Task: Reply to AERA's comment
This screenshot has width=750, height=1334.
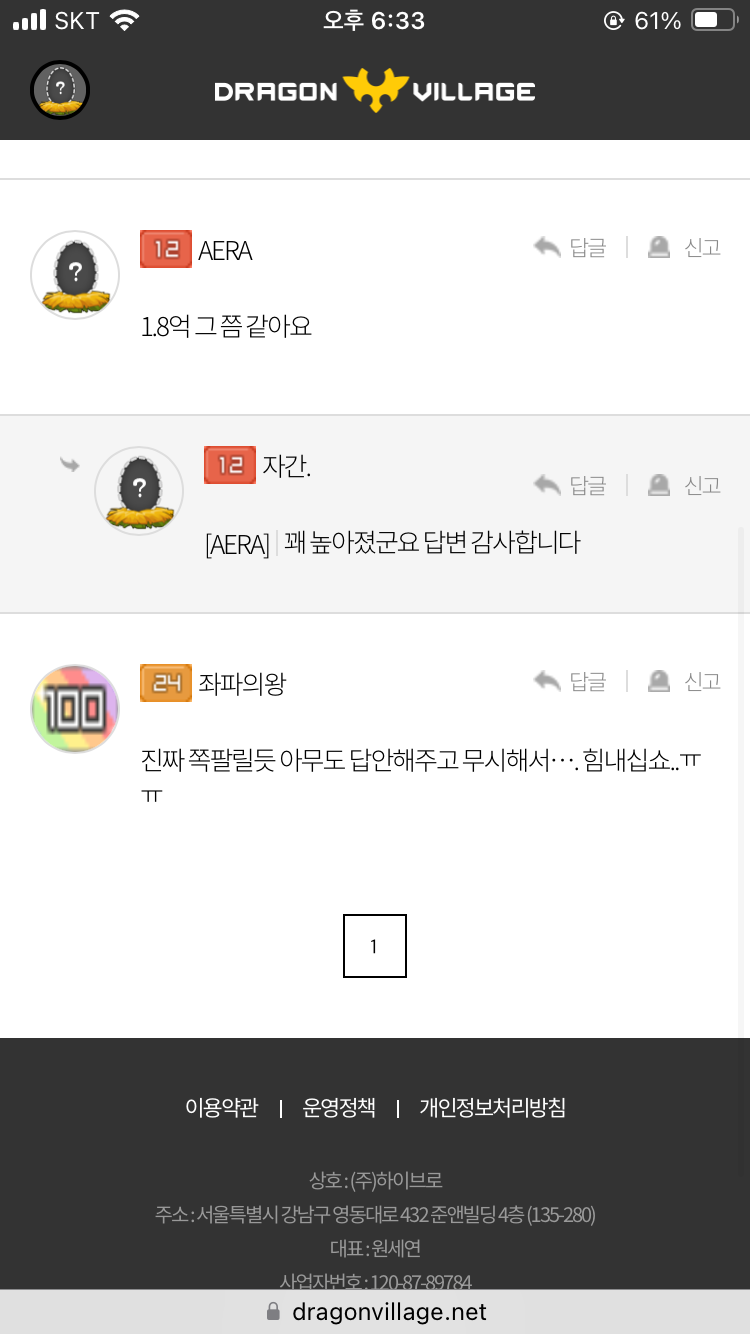Action: click(570, 247)
